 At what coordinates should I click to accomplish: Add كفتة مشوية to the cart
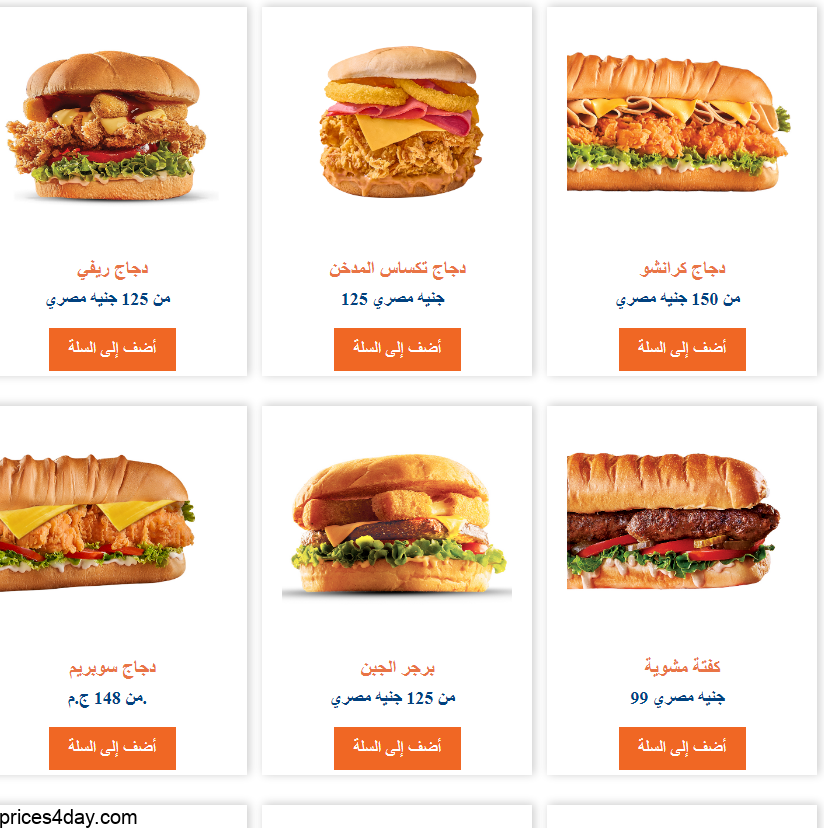coord(682,747)
